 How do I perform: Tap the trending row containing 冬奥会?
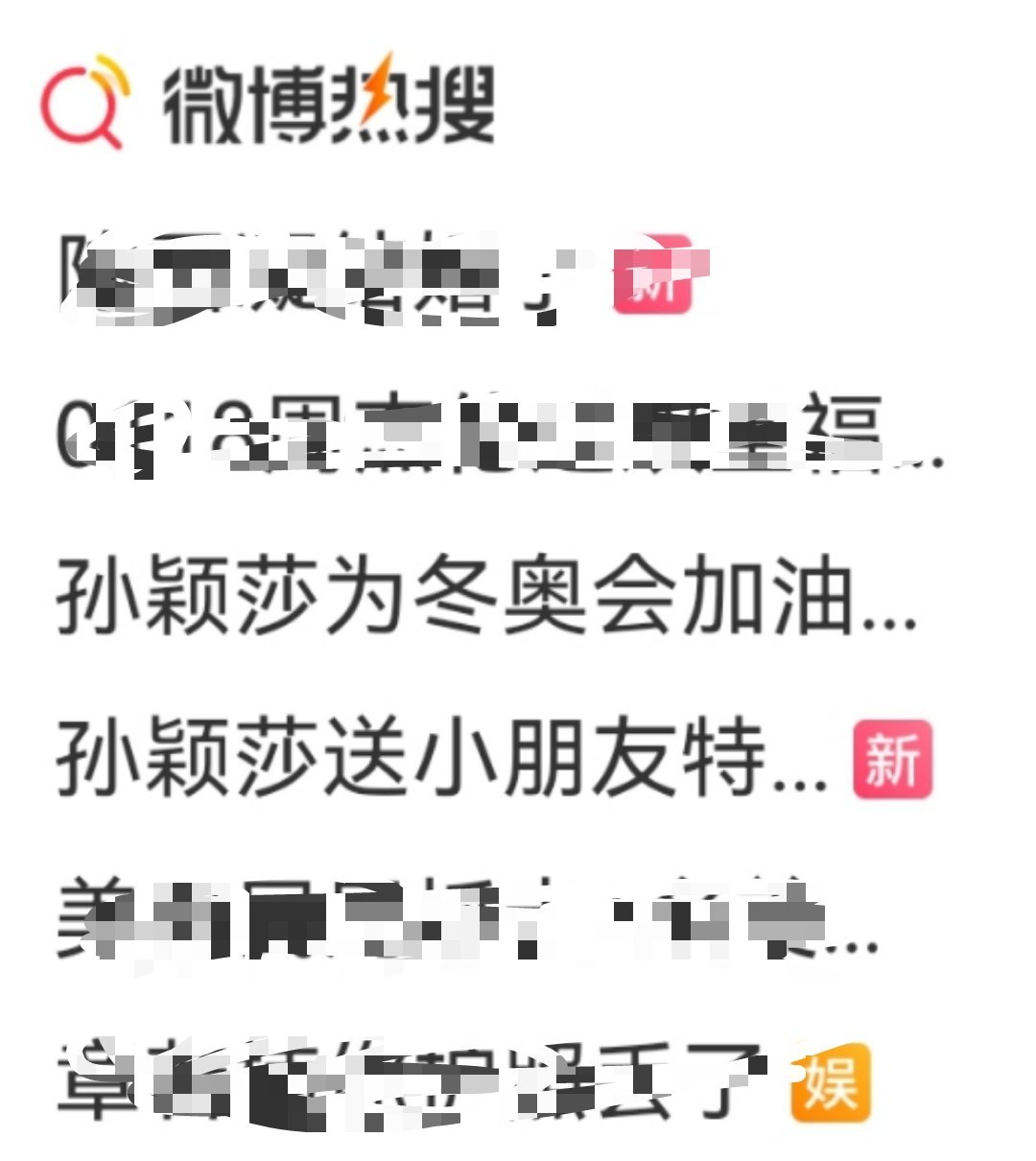tap(480, 595)
